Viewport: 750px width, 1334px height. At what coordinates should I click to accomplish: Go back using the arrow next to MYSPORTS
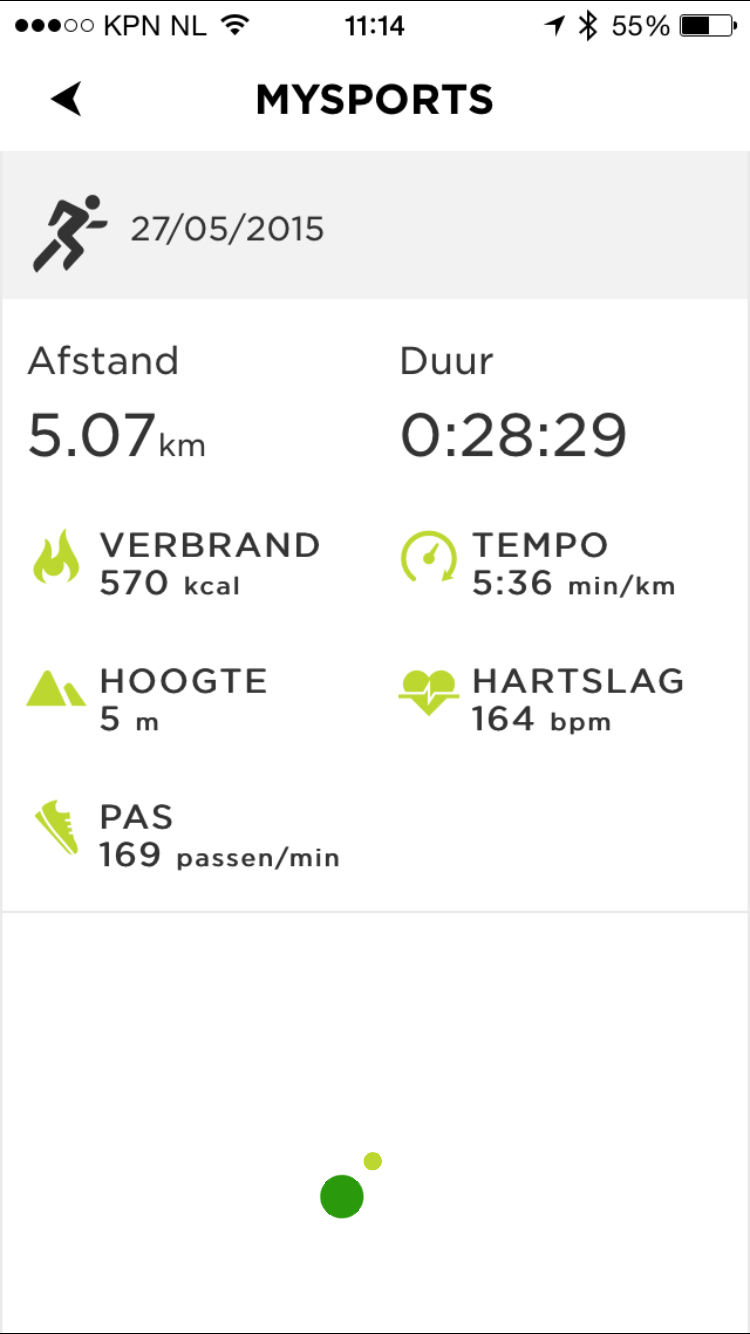67,99
